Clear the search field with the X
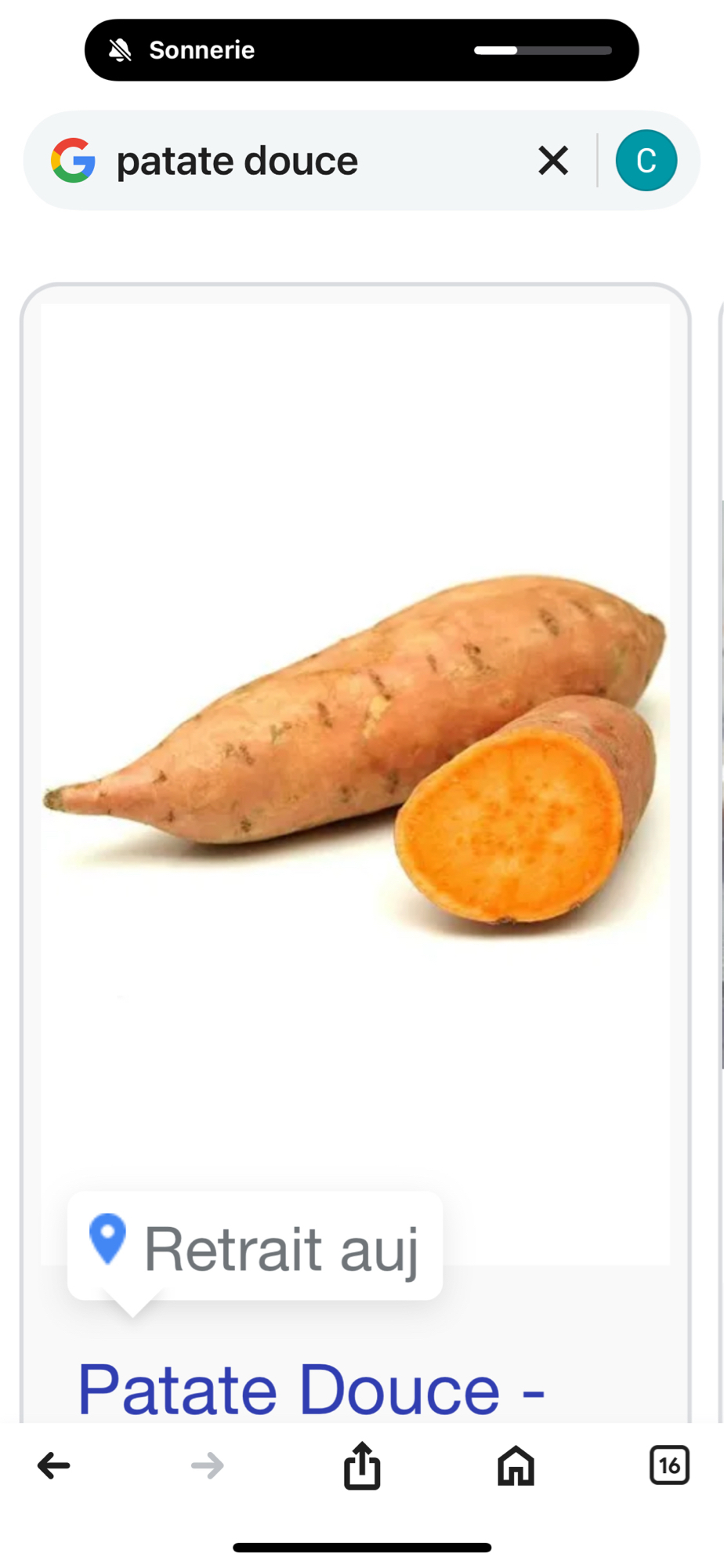Screen dimensions: 724x1568 tap(552, 160)
